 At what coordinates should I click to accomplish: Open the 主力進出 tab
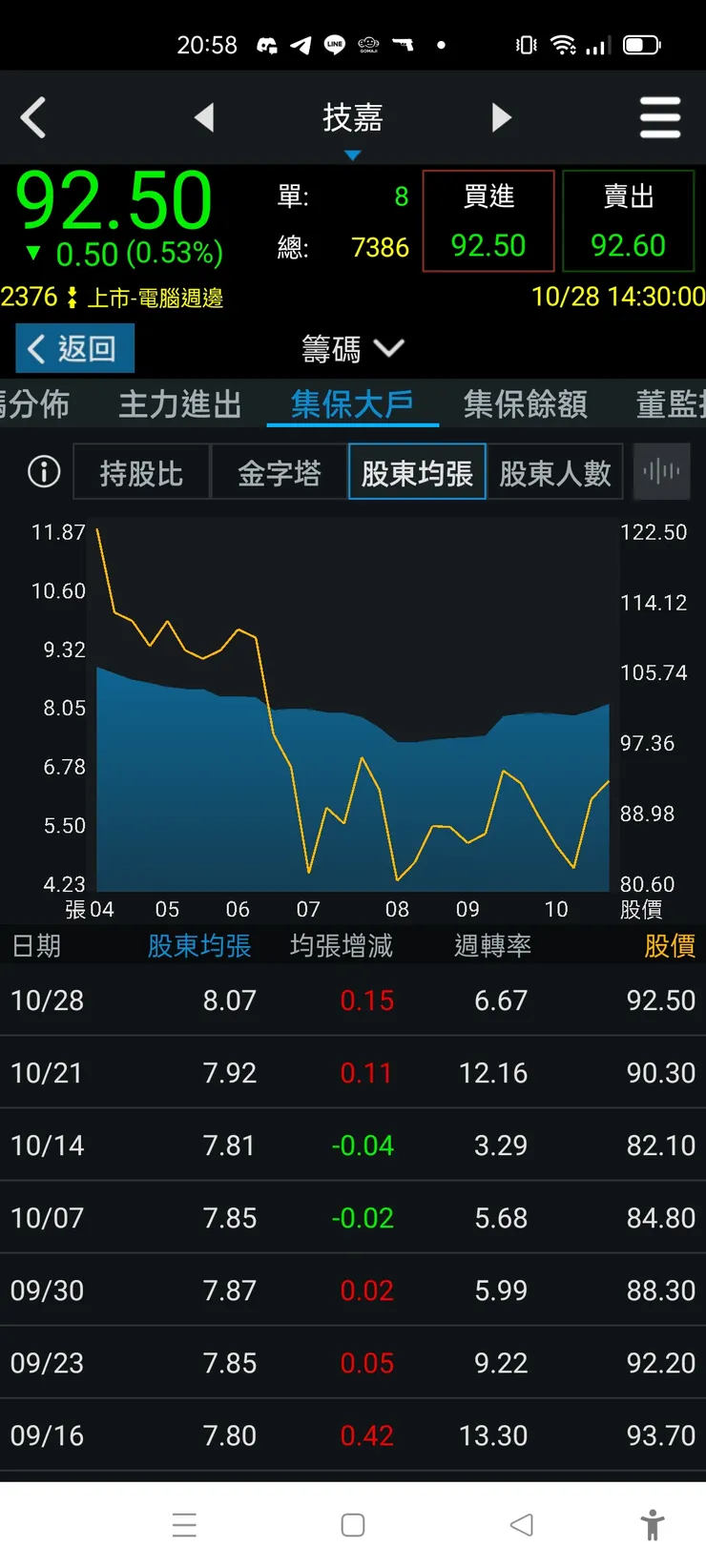click(x=178, y=404)
